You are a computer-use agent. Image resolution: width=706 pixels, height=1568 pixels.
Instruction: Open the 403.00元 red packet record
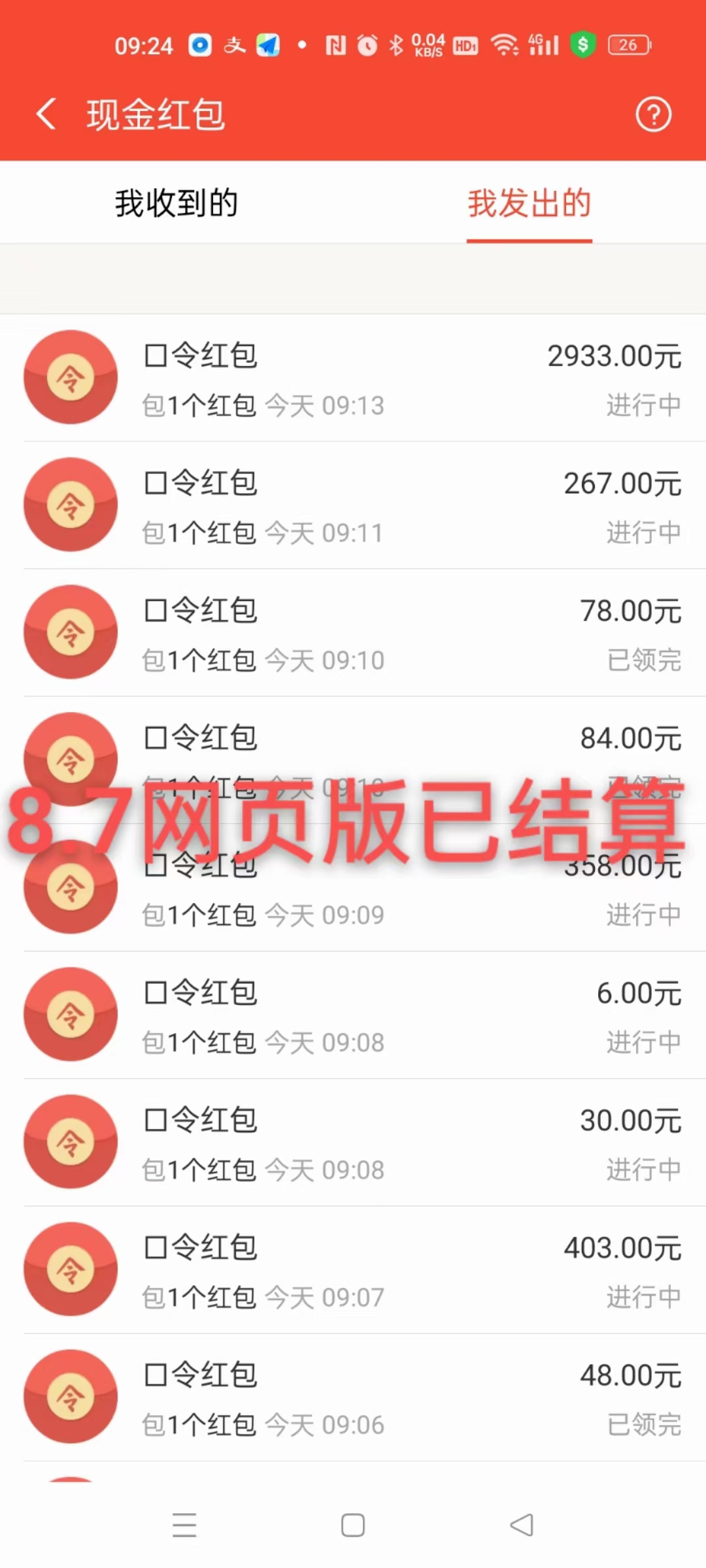pos(353,1269)
